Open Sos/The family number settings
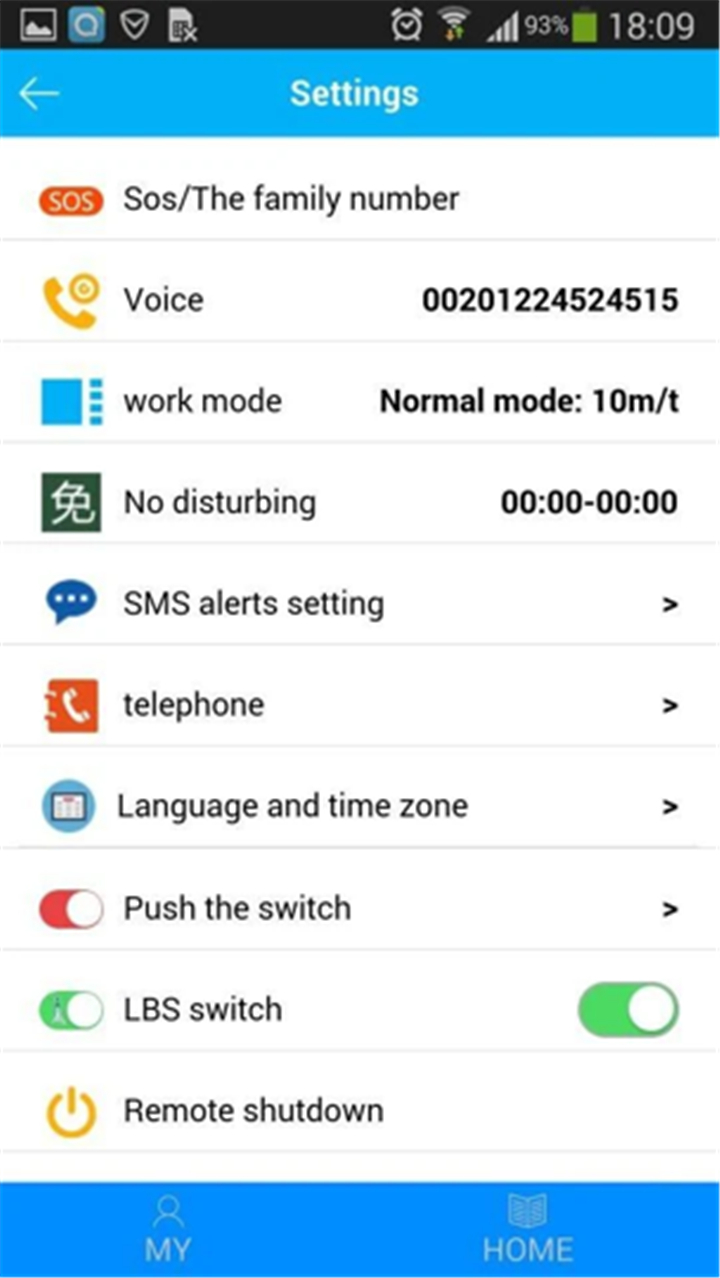 click(360, 199)
